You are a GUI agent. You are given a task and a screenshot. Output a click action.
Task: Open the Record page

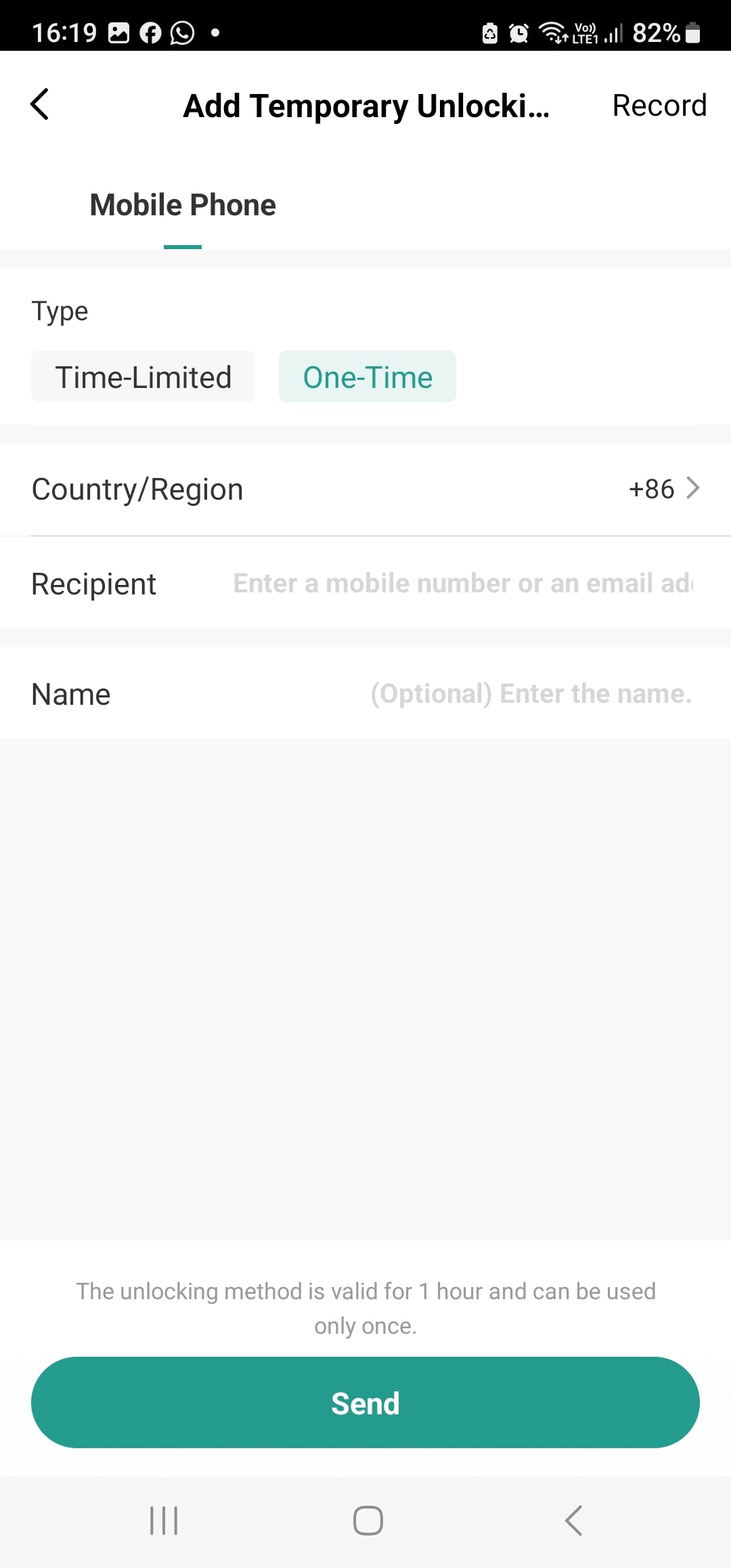(x=659, y=106)
